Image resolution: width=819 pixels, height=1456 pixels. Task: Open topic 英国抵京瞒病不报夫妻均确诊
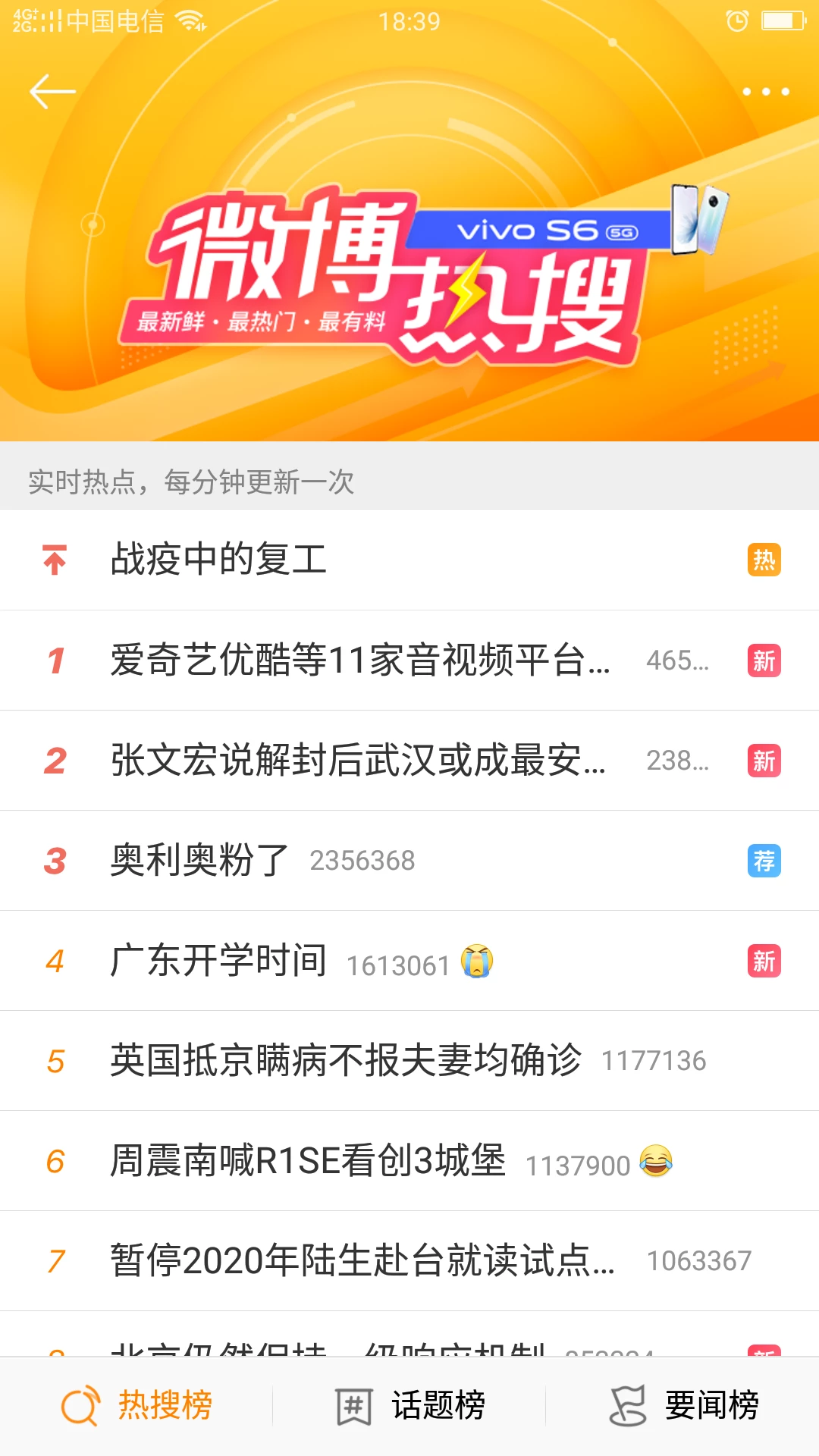pos(409,1060)
